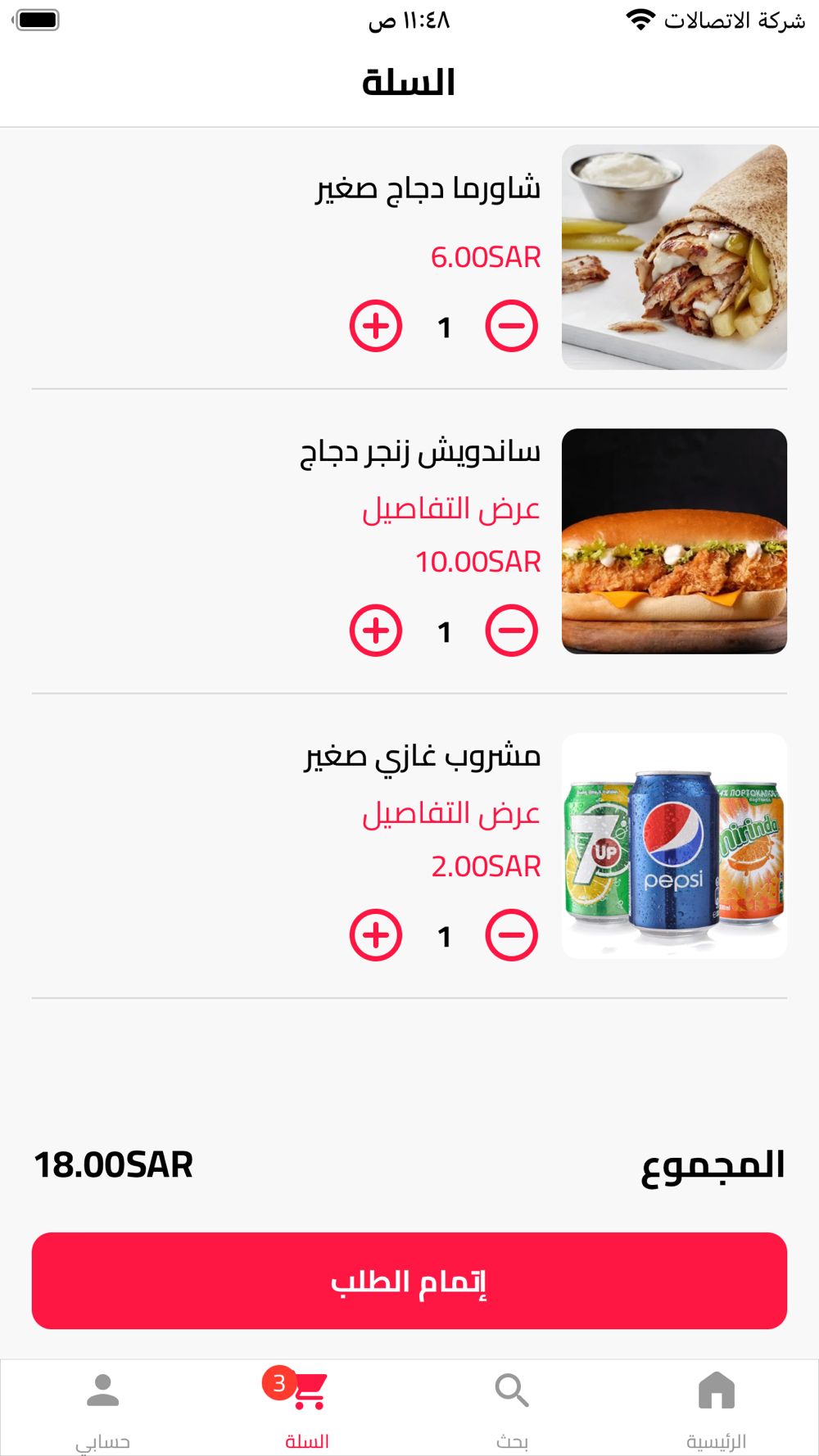Tap إتمام الطلب to complete the order
This screenshot has height=1456, width=819.
coord(409,1281)
